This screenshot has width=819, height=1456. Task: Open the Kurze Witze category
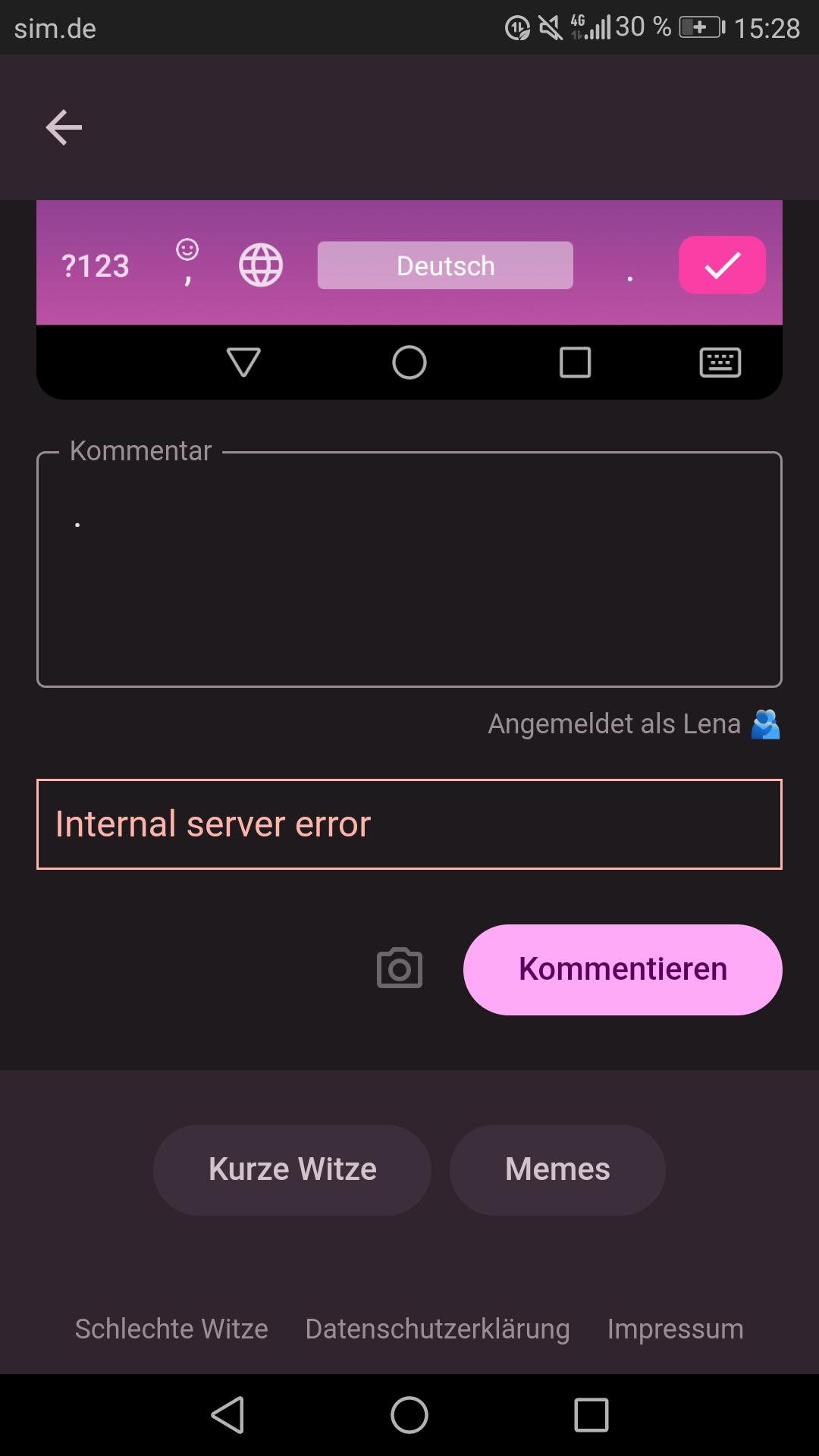292,1169
